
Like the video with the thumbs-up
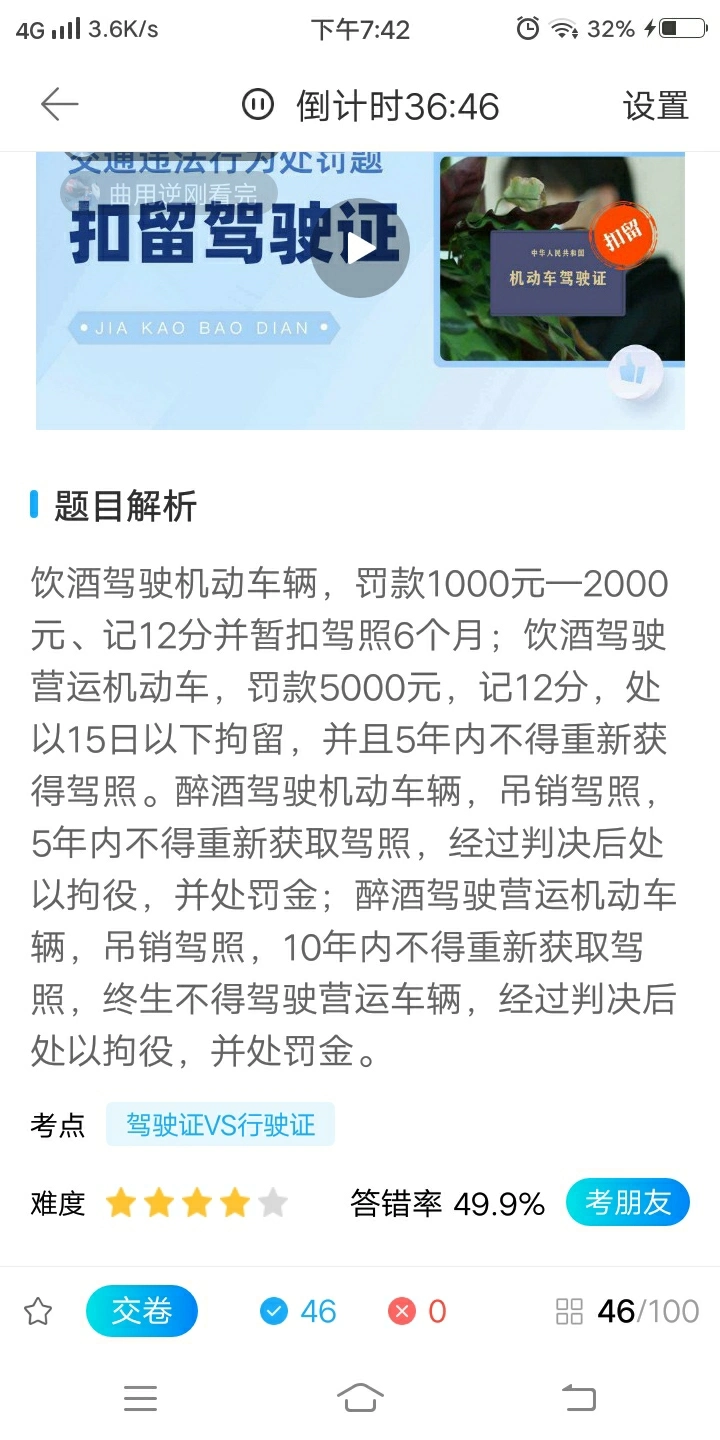[634, 373]
